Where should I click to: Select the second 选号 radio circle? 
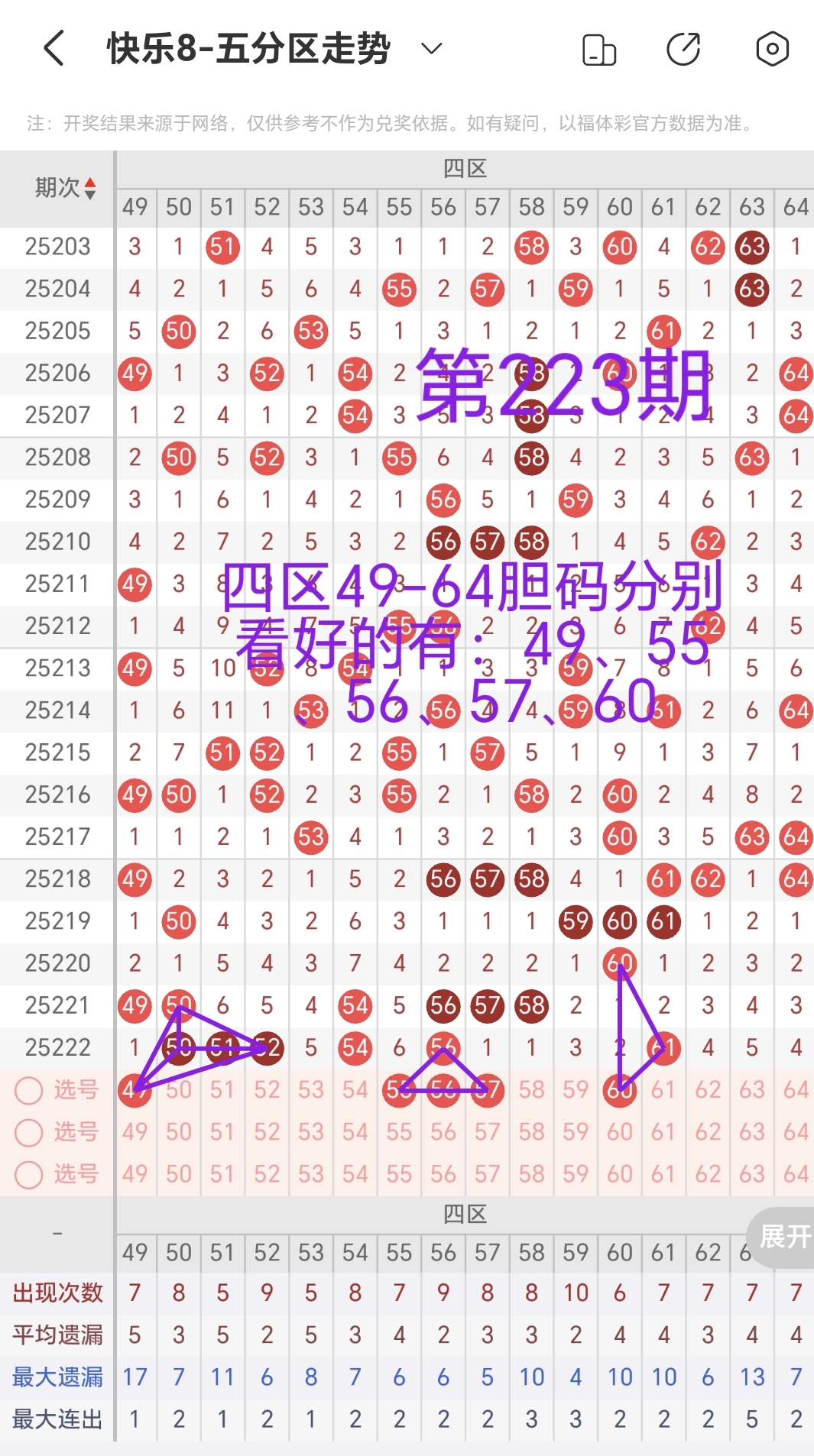pyautogui.click(x=29, y=1132)
